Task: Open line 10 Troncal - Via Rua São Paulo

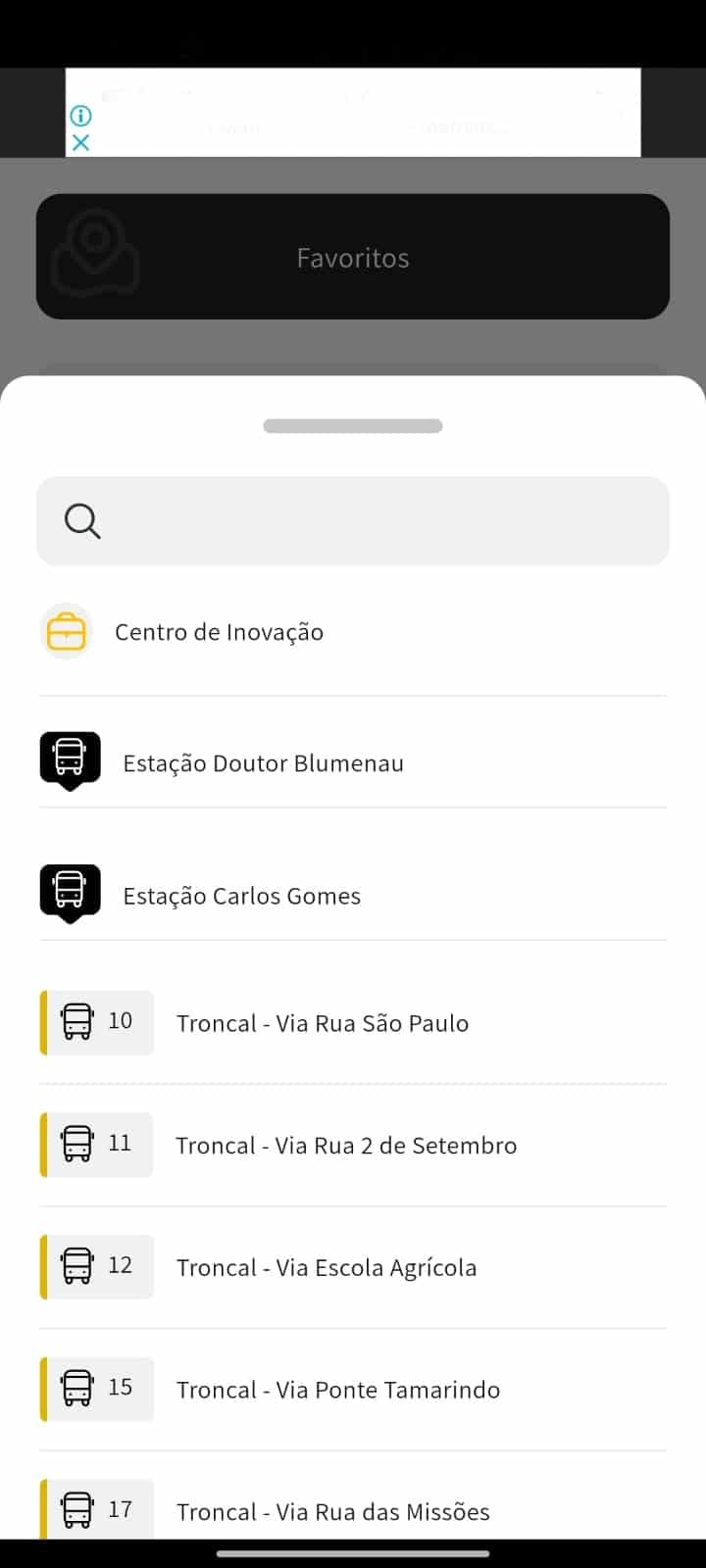Action: 353,1023
